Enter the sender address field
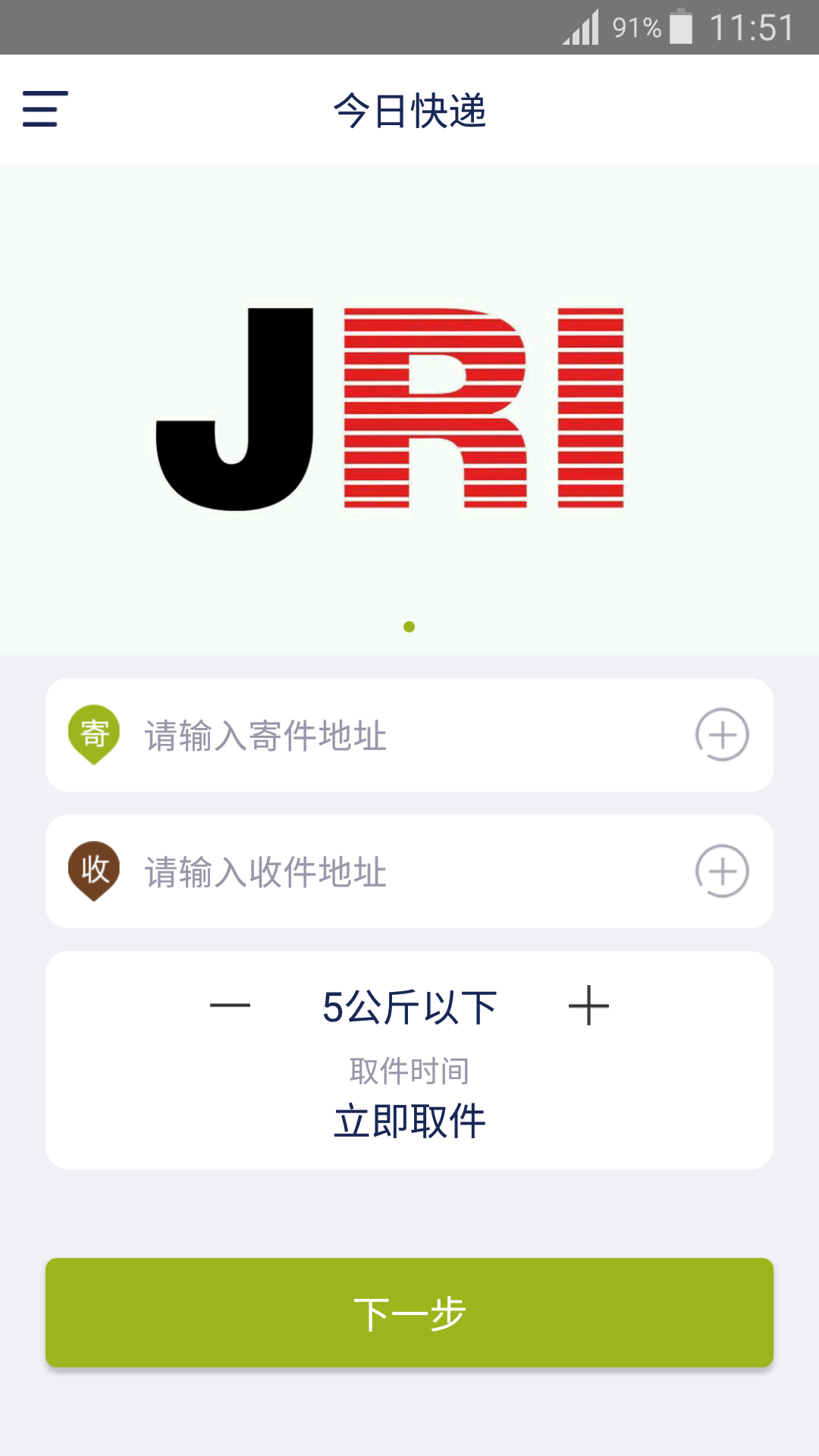Viewport: 819px width, 1456px height. [x=409, y=735]
